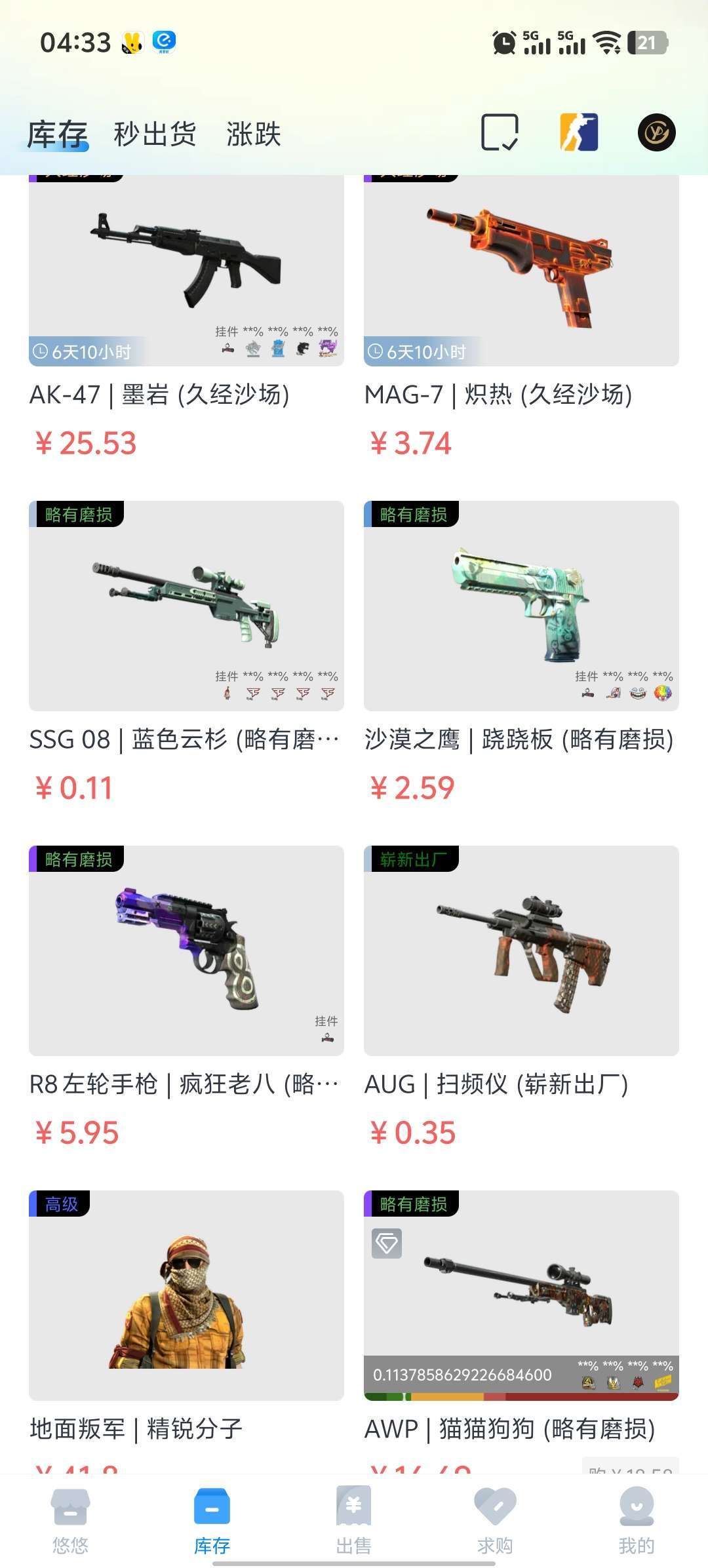This screenshot has width=708, height=1568.
Task: View the SSG 08 蓝色云杉 item
Action: [x=186, y=654]
